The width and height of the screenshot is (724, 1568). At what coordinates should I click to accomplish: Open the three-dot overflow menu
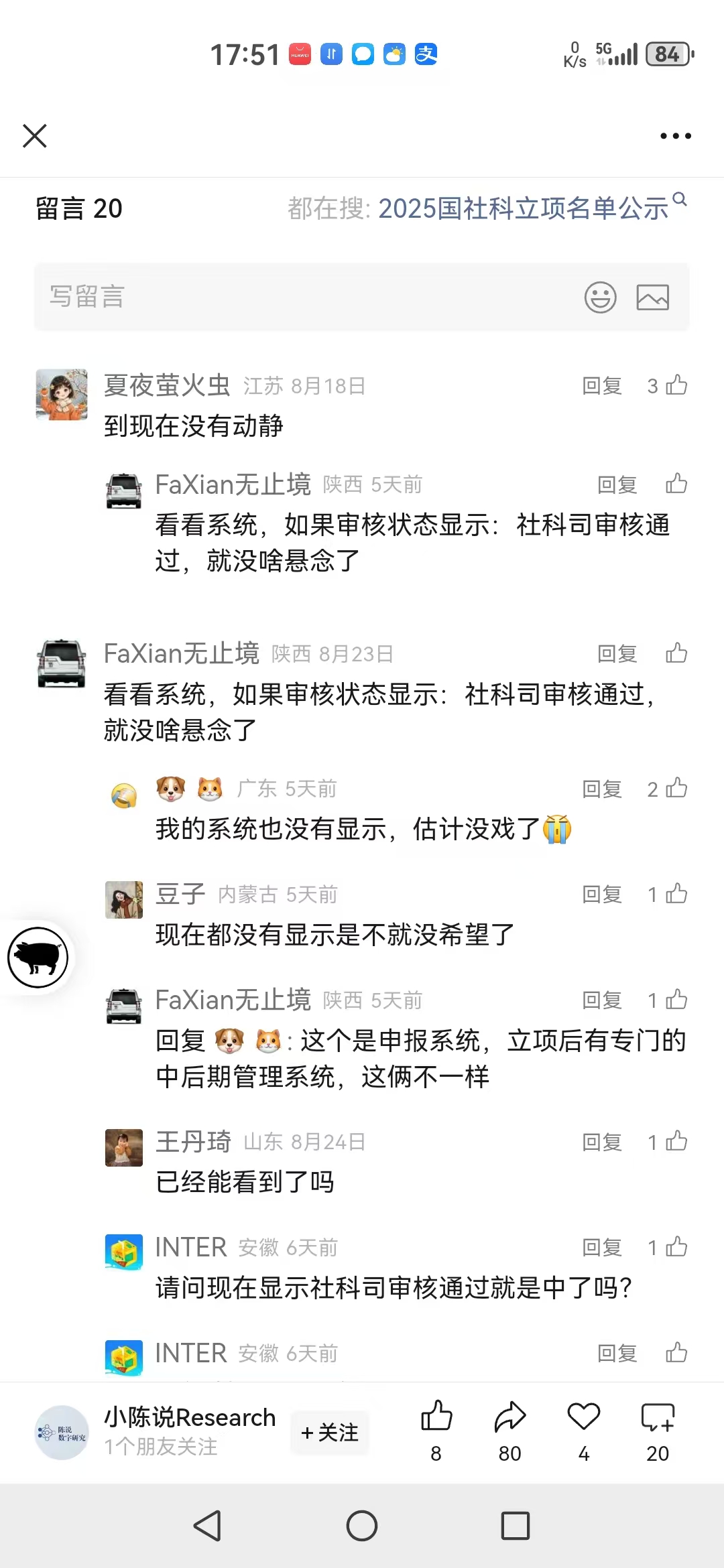675,136
